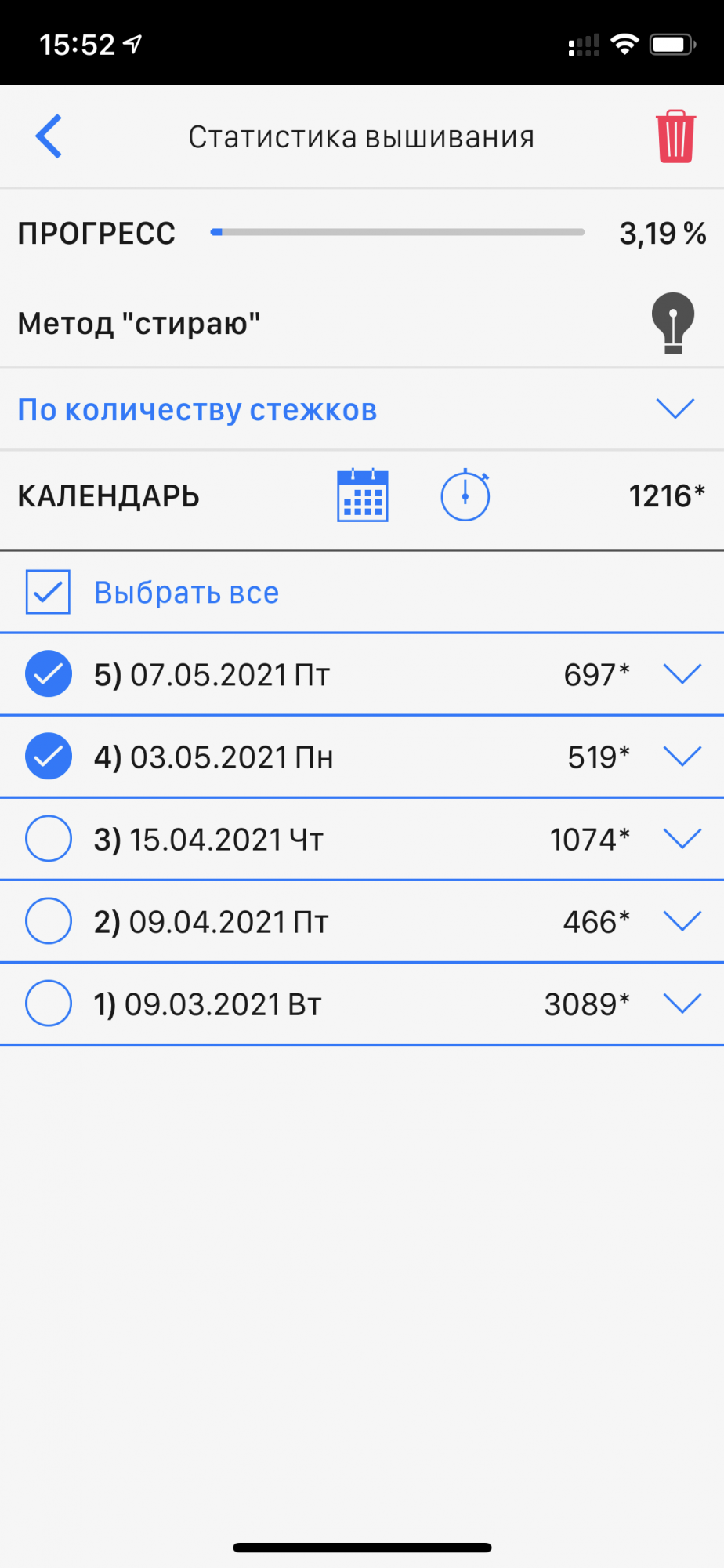Expand the По количеству стежков dropdown

tap(675, 408)
